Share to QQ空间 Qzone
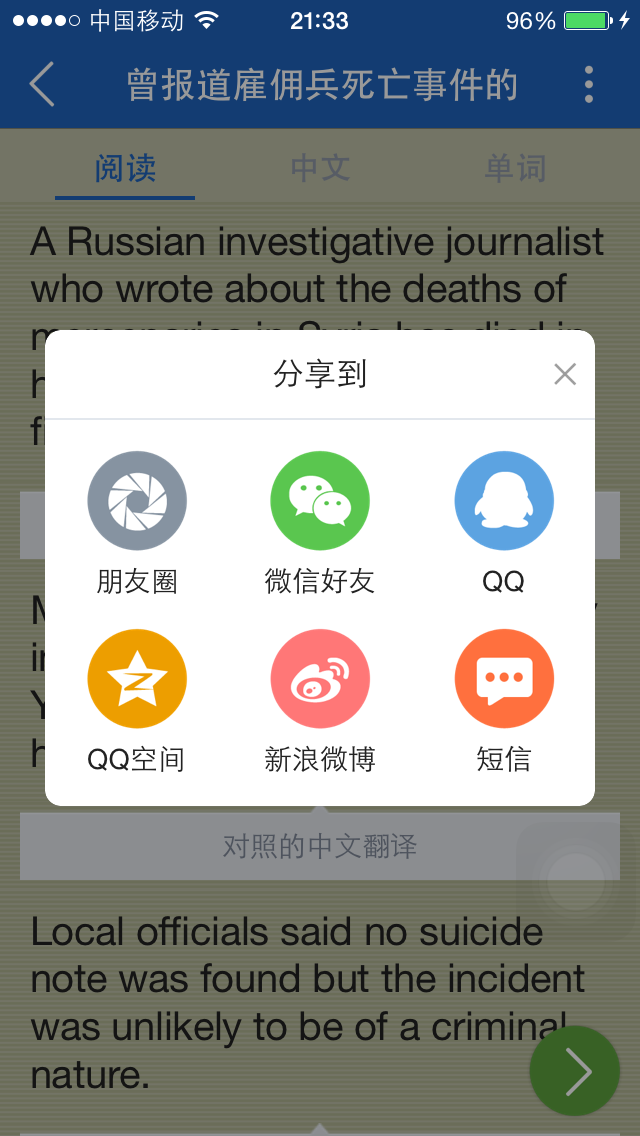Viewport: 640px width, 1136px height. pyautogui.click(x=137, y=679)
